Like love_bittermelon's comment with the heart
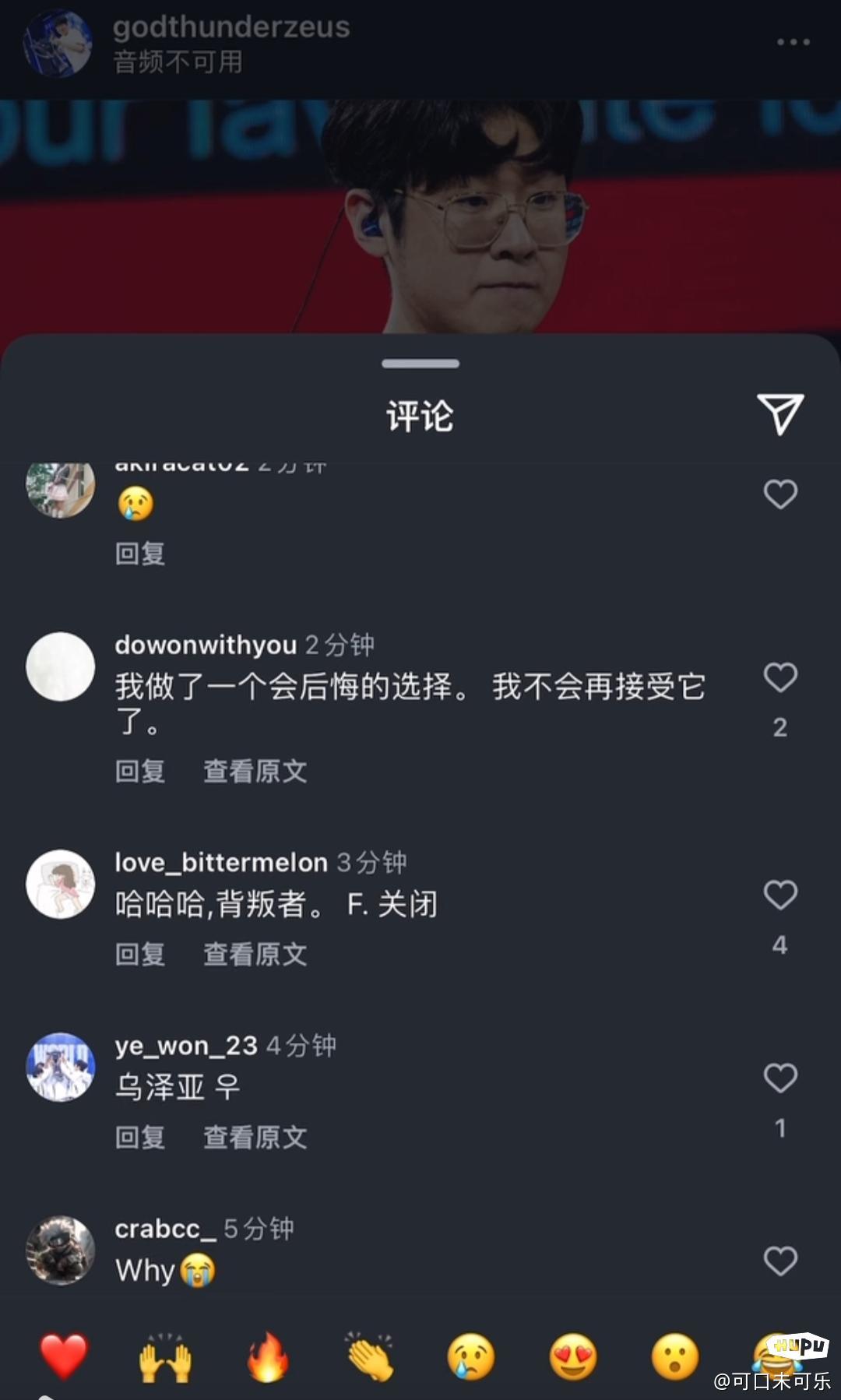This screenshot has width=841, height=1400. coord(779,897)
